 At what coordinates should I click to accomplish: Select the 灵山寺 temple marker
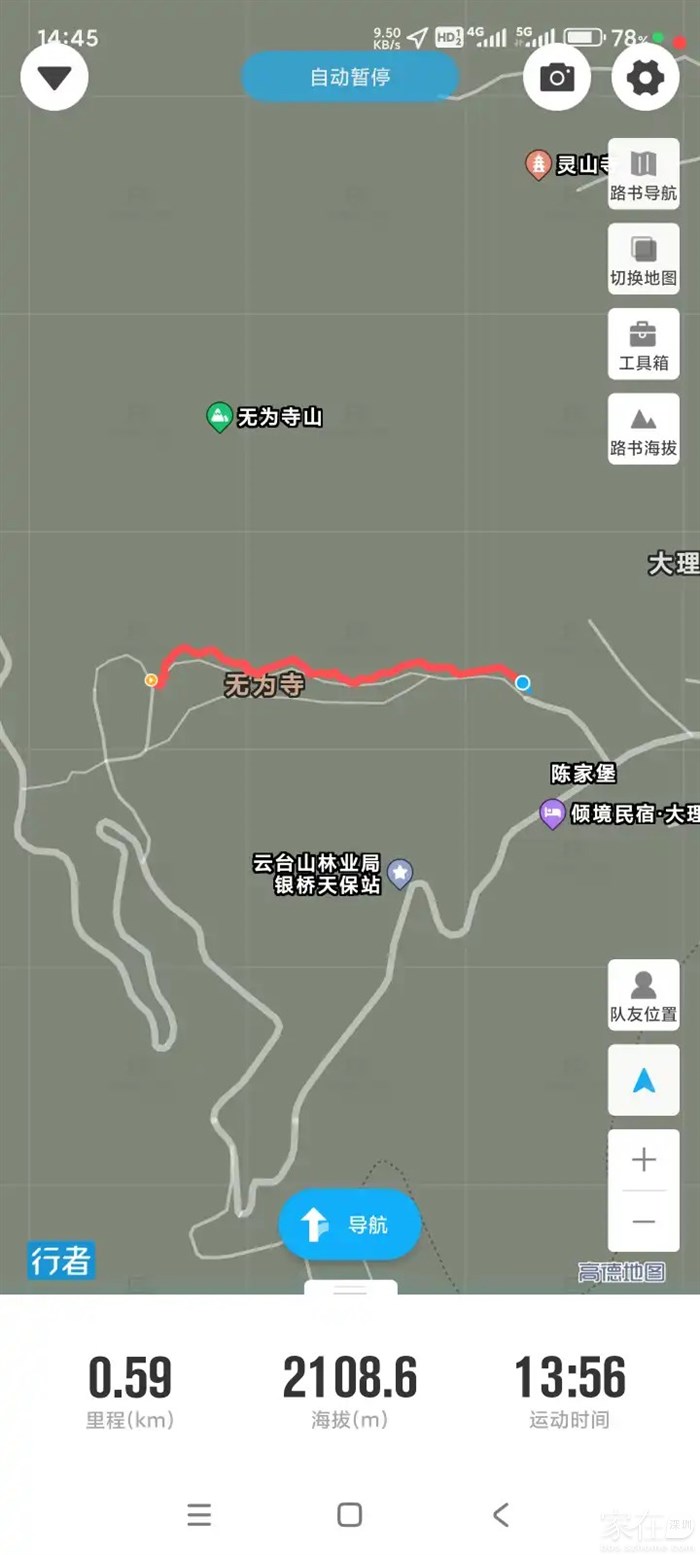(539, 163)
